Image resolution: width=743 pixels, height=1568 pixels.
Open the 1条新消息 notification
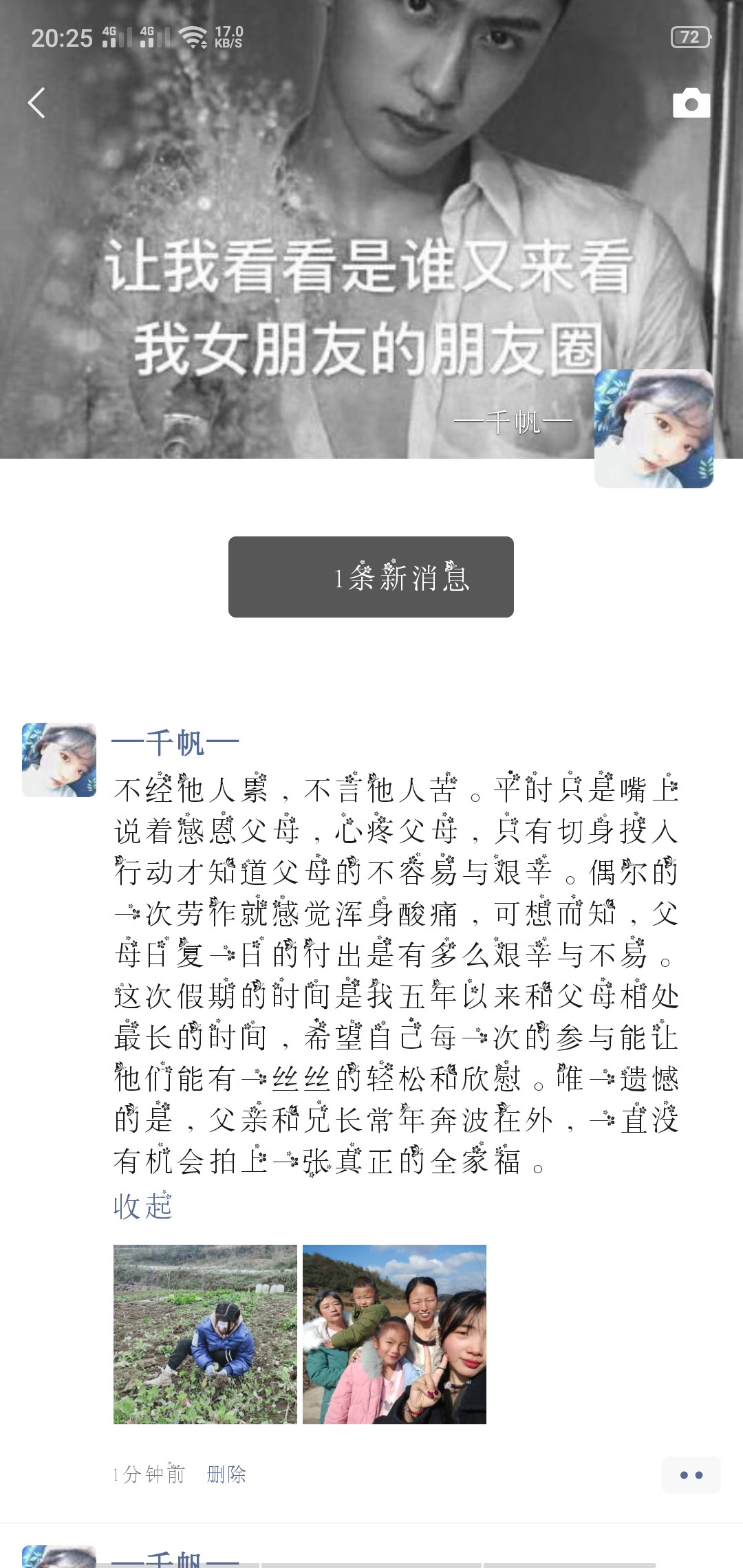[x=371, y=577]
